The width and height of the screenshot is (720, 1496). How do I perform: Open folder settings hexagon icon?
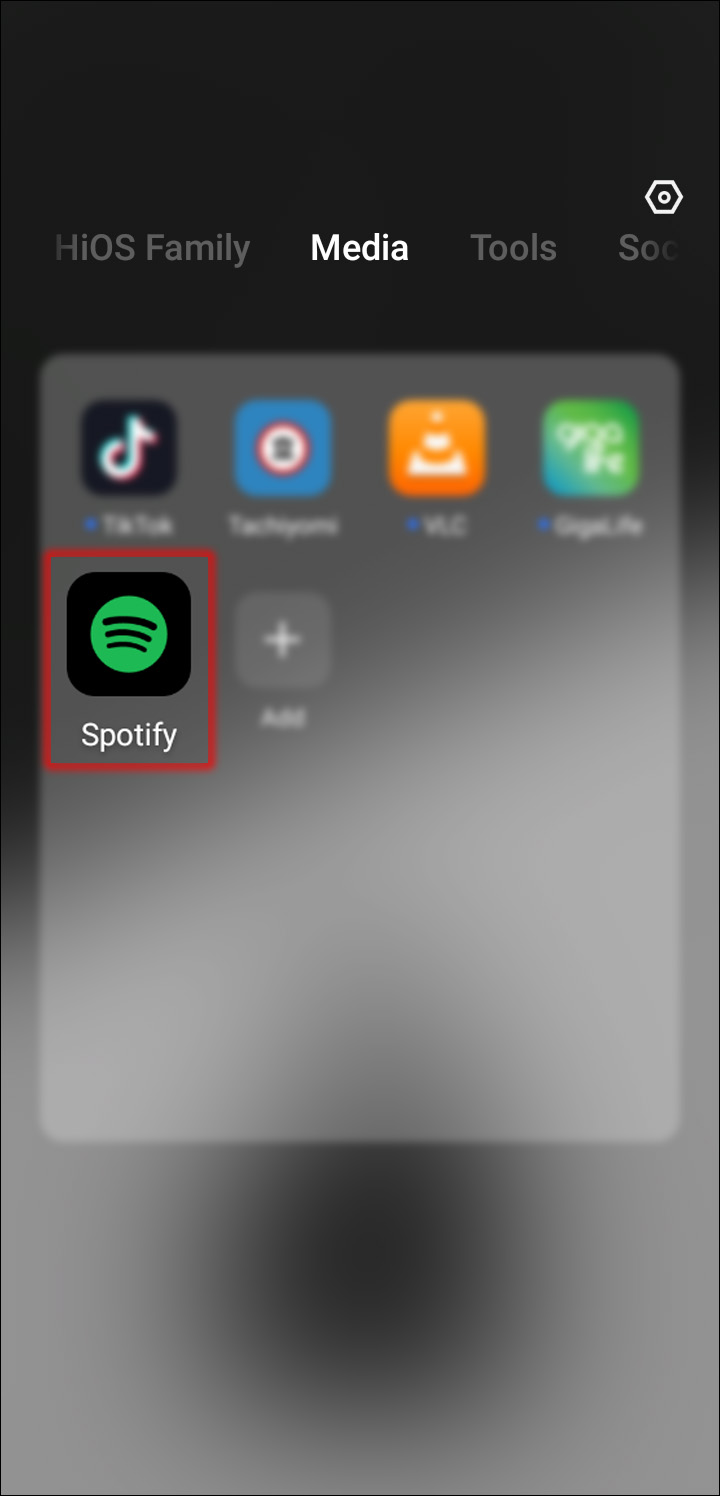click(x=663, y=198)
